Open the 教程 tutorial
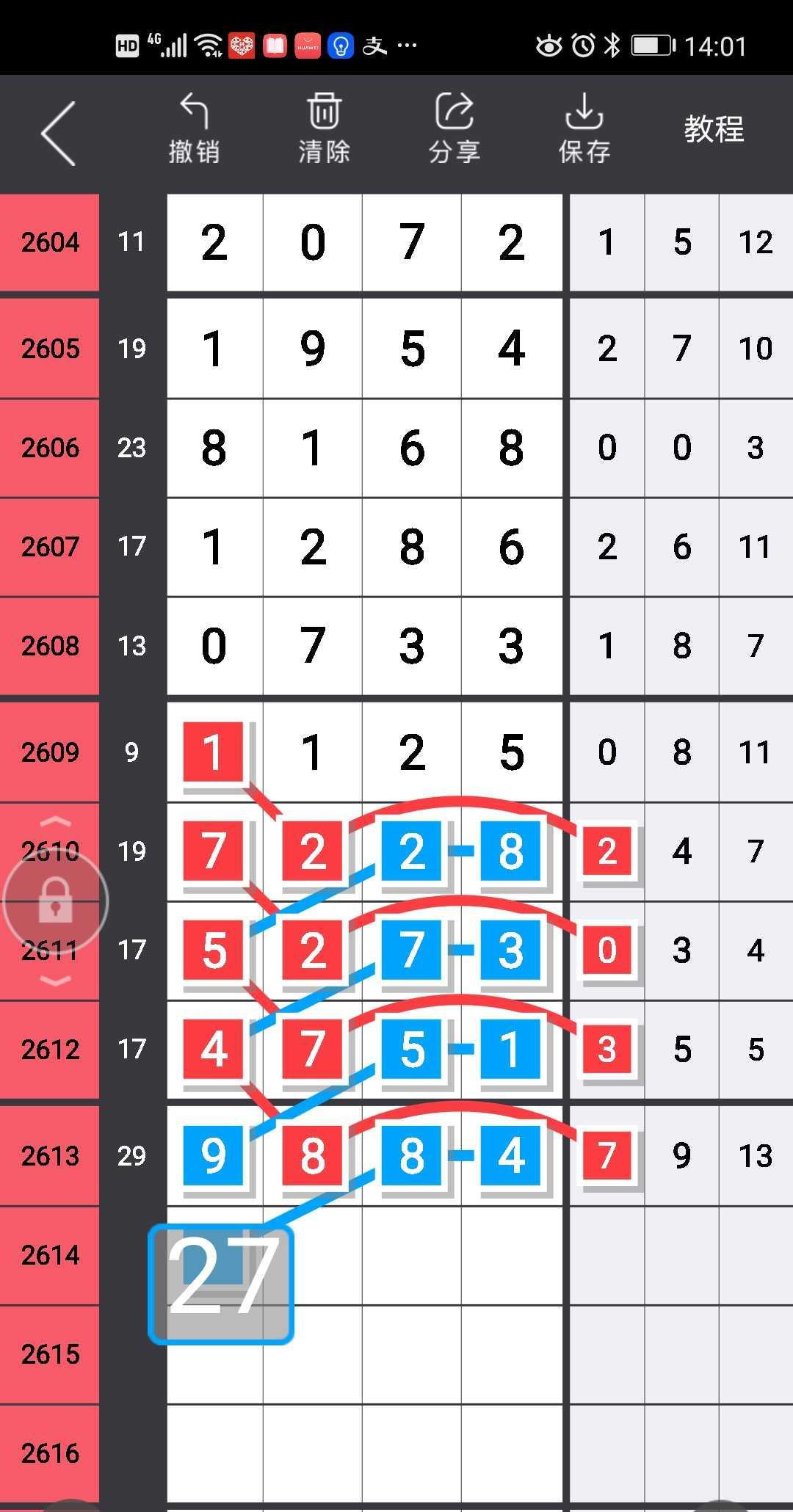Screen dimensions: 793x1512 [714, 130]
